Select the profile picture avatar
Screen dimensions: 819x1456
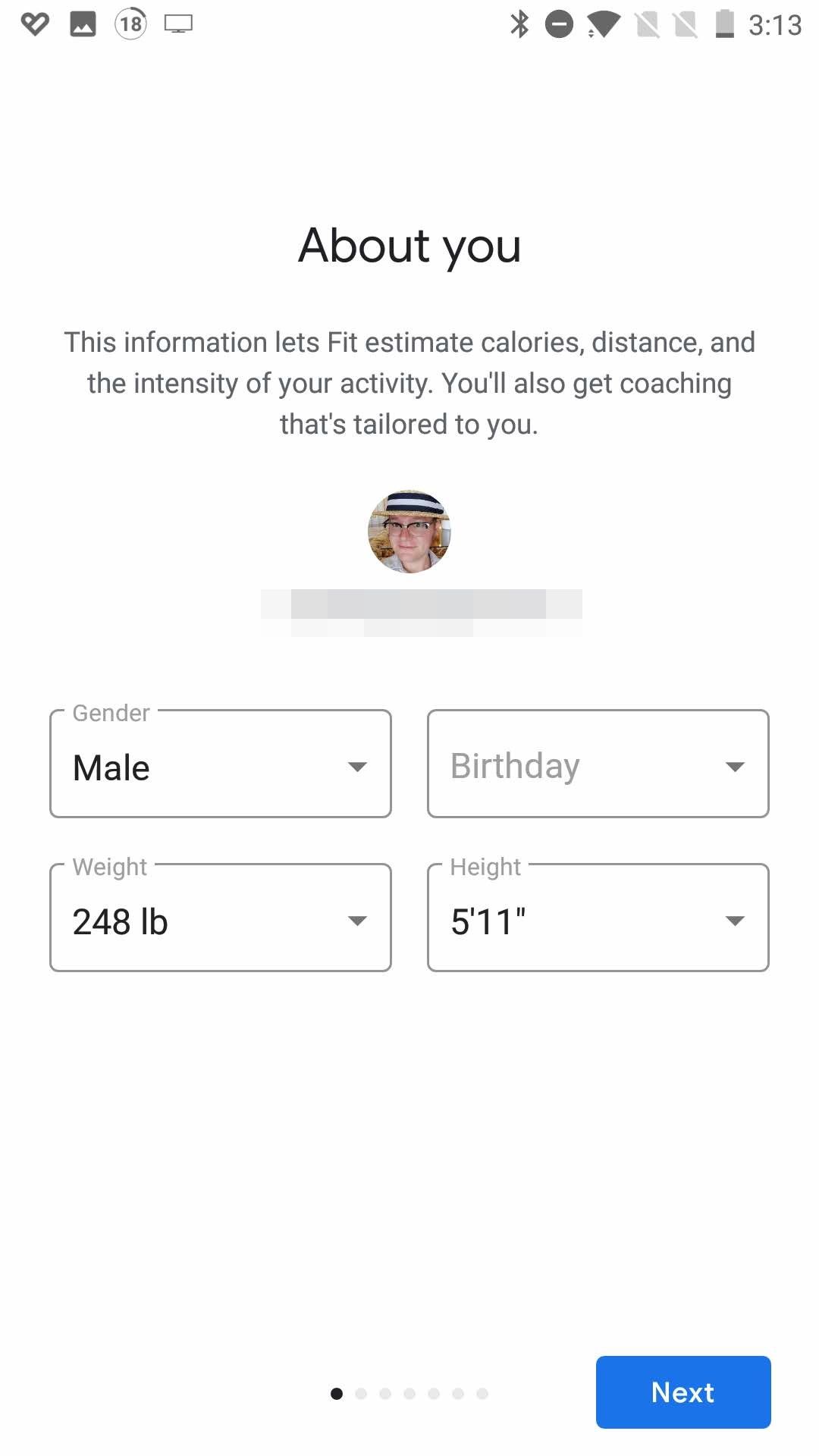point(409,531)
